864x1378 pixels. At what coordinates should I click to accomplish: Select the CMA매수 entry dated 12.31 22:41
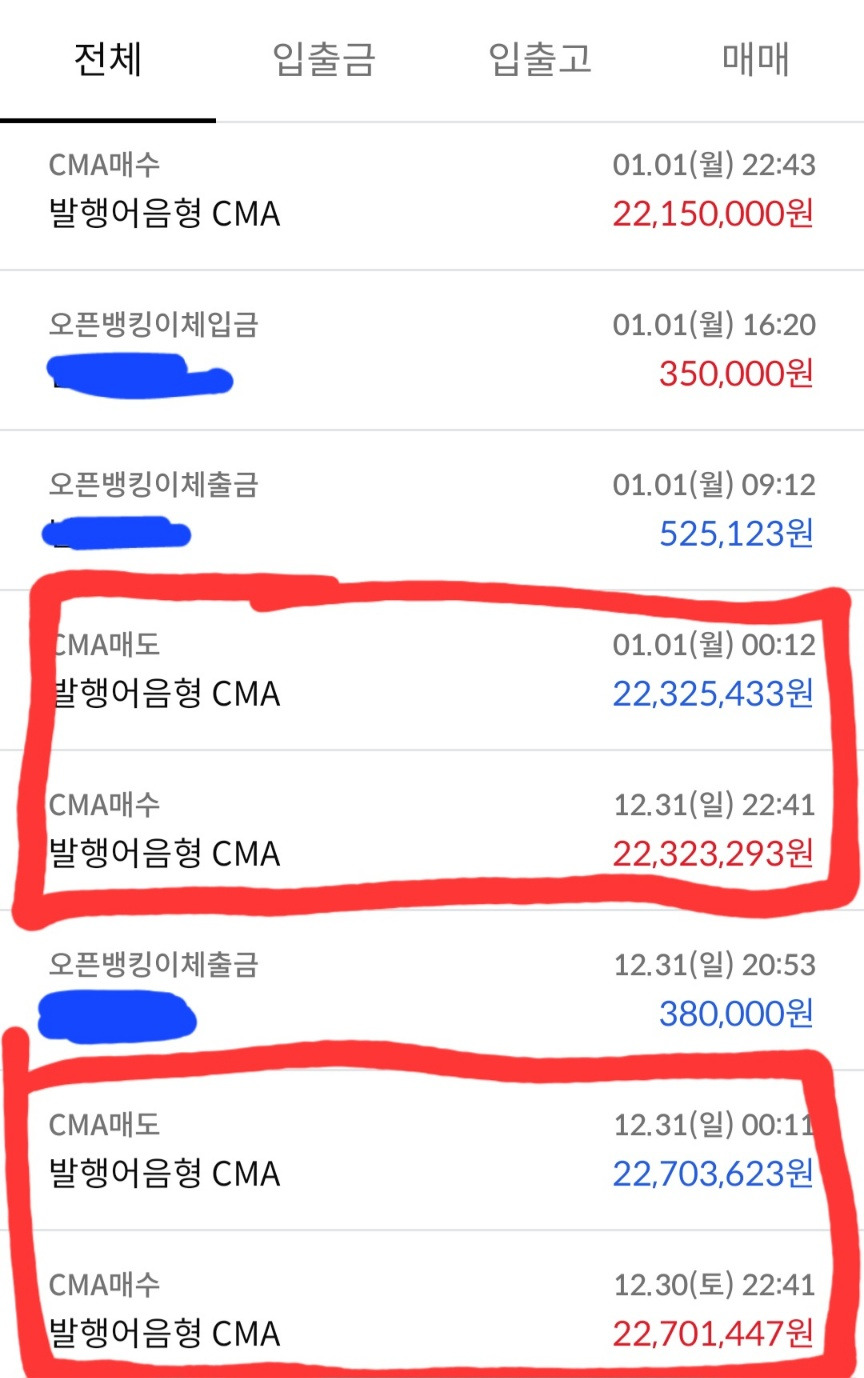430,828
